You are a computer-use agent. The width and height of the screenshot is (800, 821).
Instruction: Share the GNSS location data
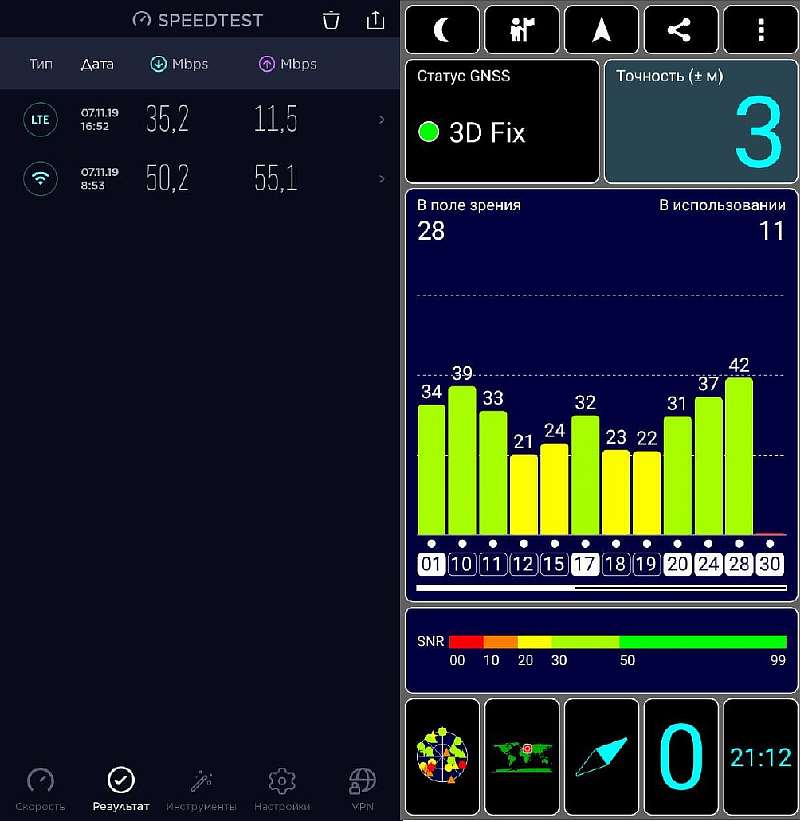coord(680,29)
